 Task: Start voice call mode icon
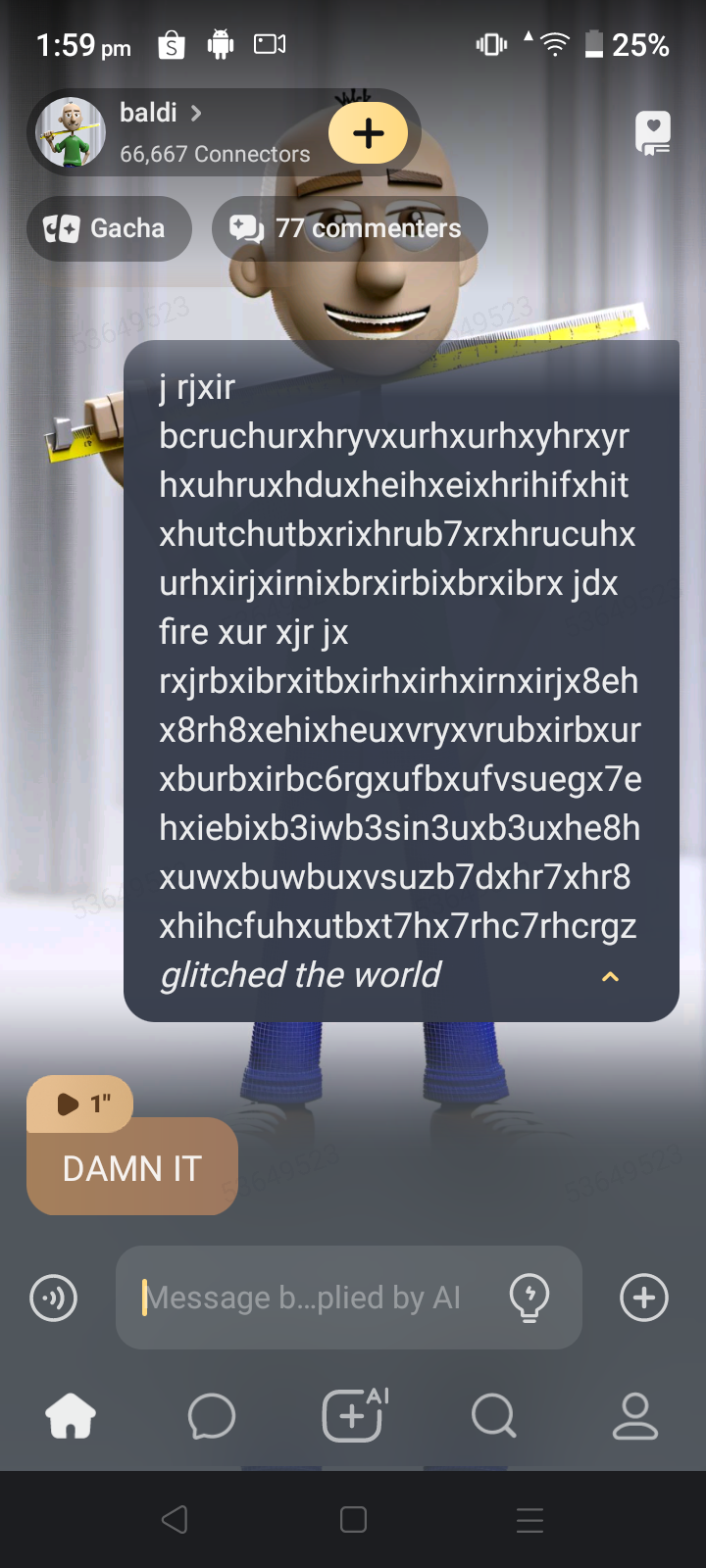(x=54, y=1298)
